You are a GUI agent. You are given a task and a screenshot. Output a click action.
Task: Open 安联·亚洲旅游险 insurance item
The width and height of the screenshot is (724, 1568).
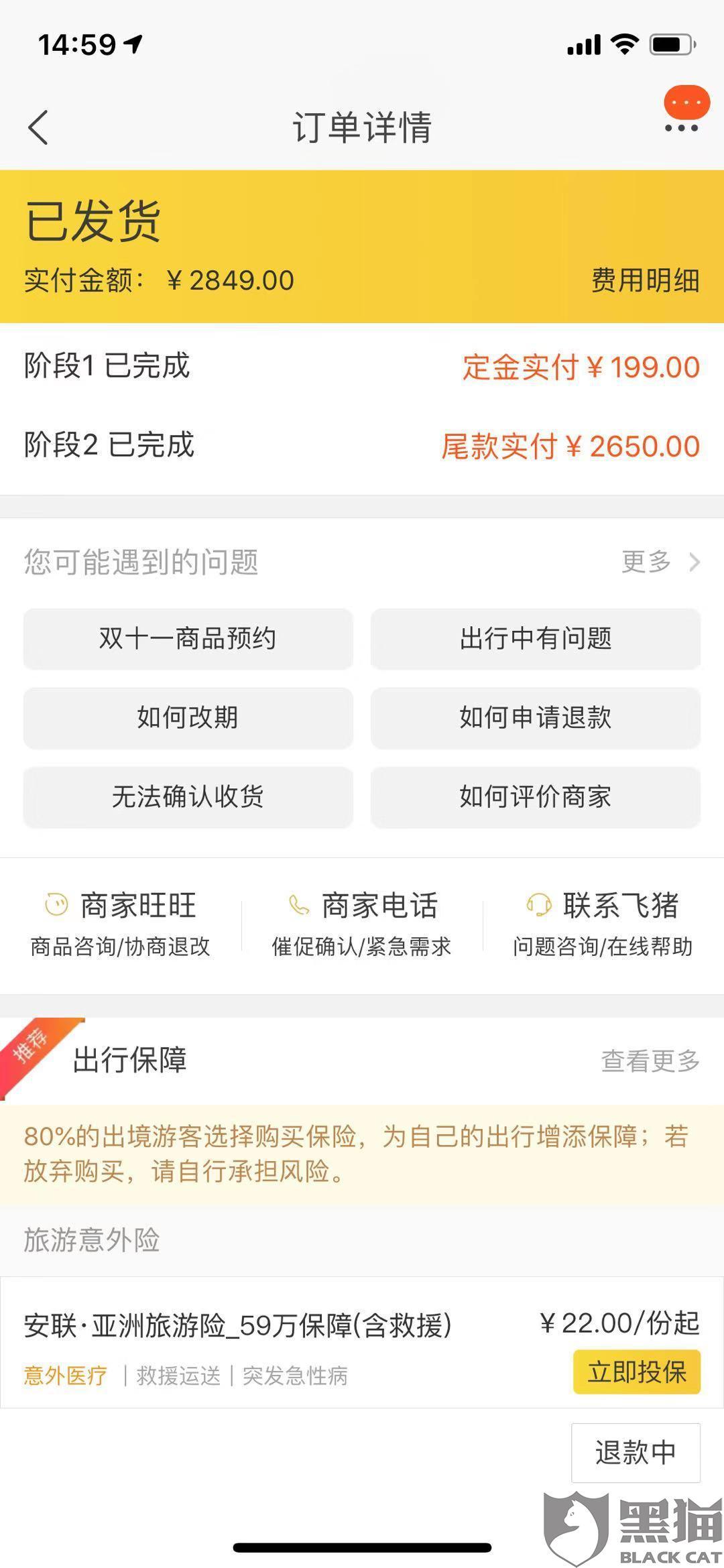tap(238, 1326)
